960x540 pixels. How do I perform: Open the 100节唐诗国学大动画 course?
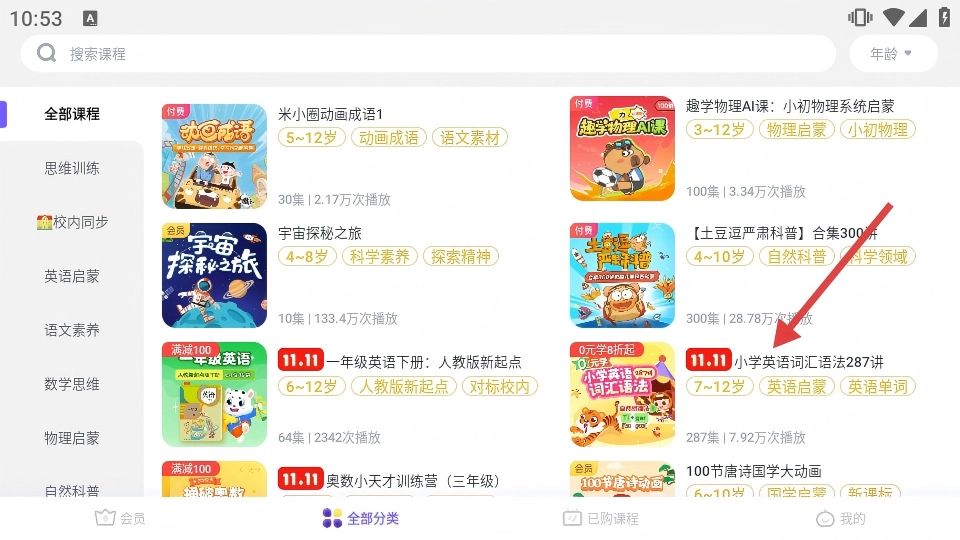tap(753, 471)
